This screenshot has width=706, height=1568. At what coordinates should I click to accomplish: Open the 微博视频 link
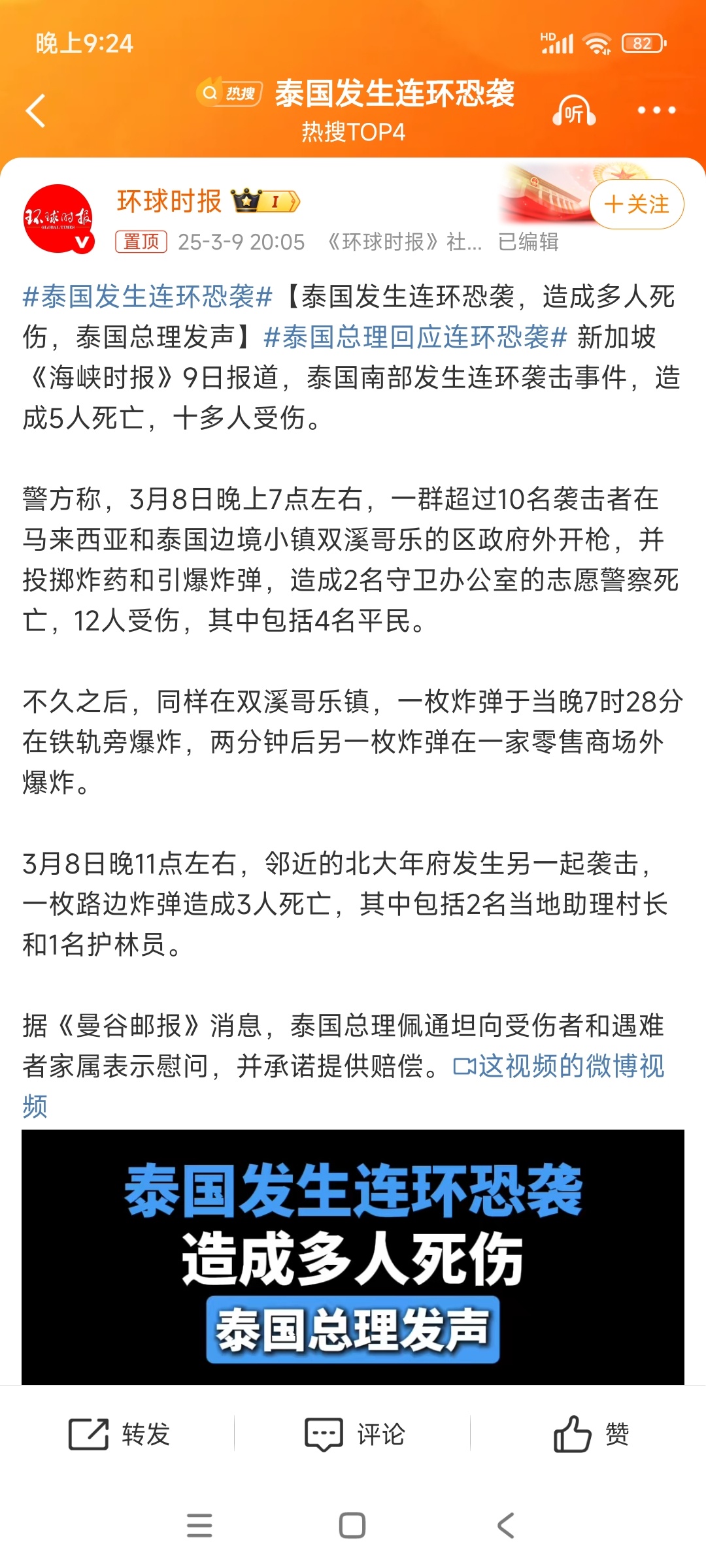click(559, 1066)
